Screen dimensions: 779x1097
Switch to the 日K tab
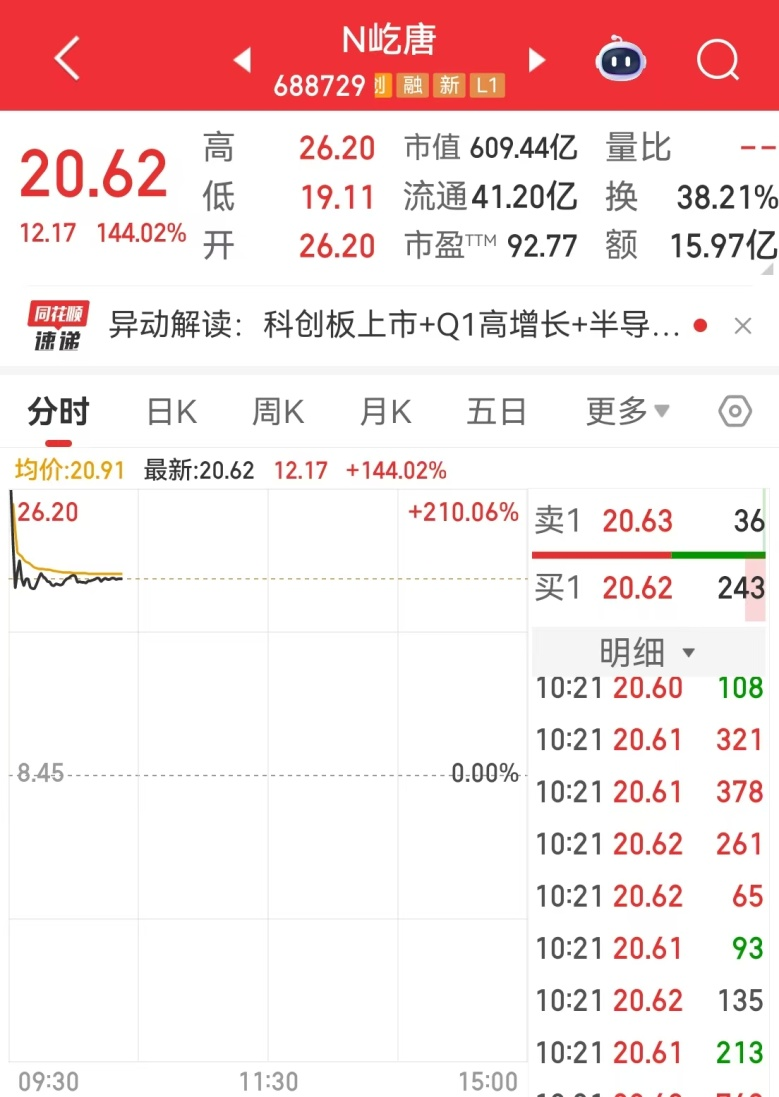[171, 411]
